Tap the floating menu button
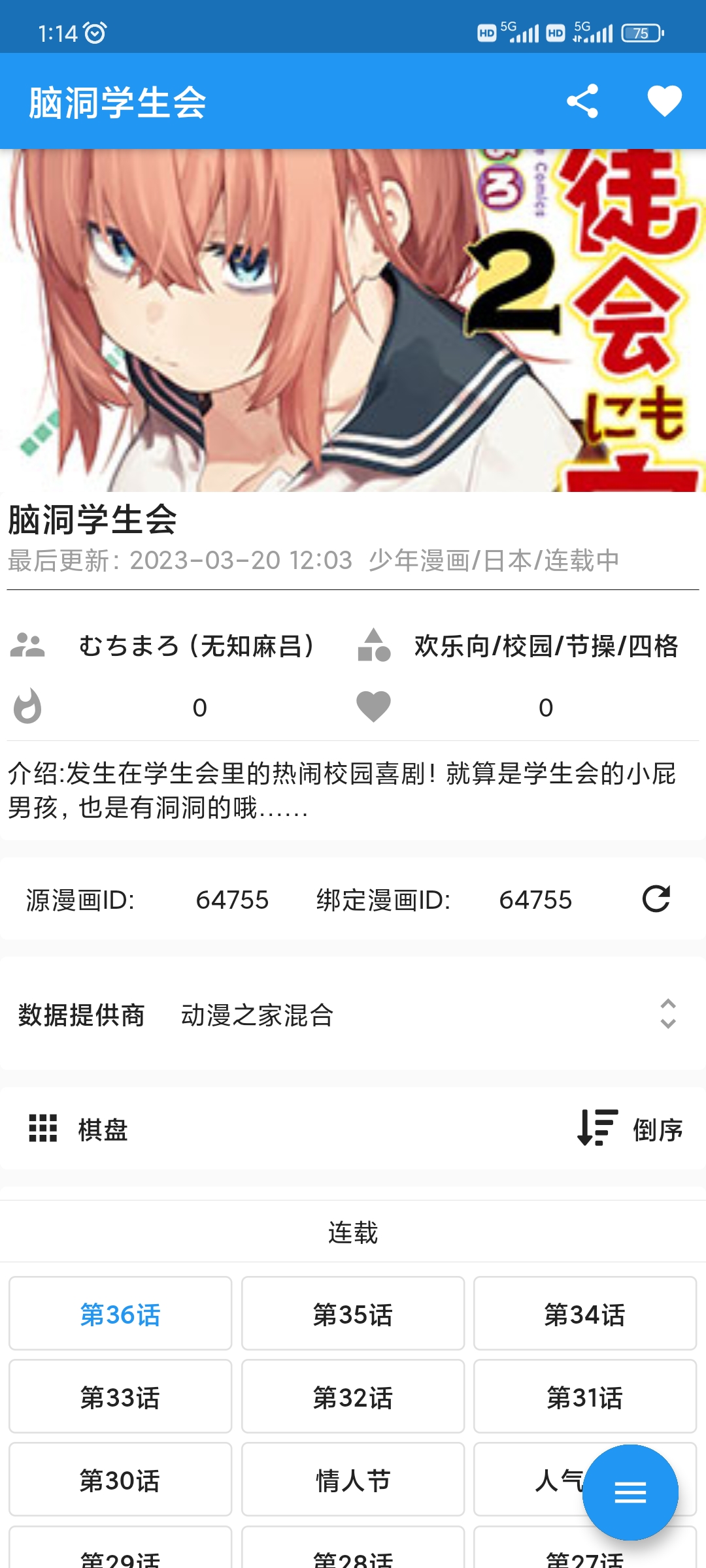 [x=630, y=1493]
